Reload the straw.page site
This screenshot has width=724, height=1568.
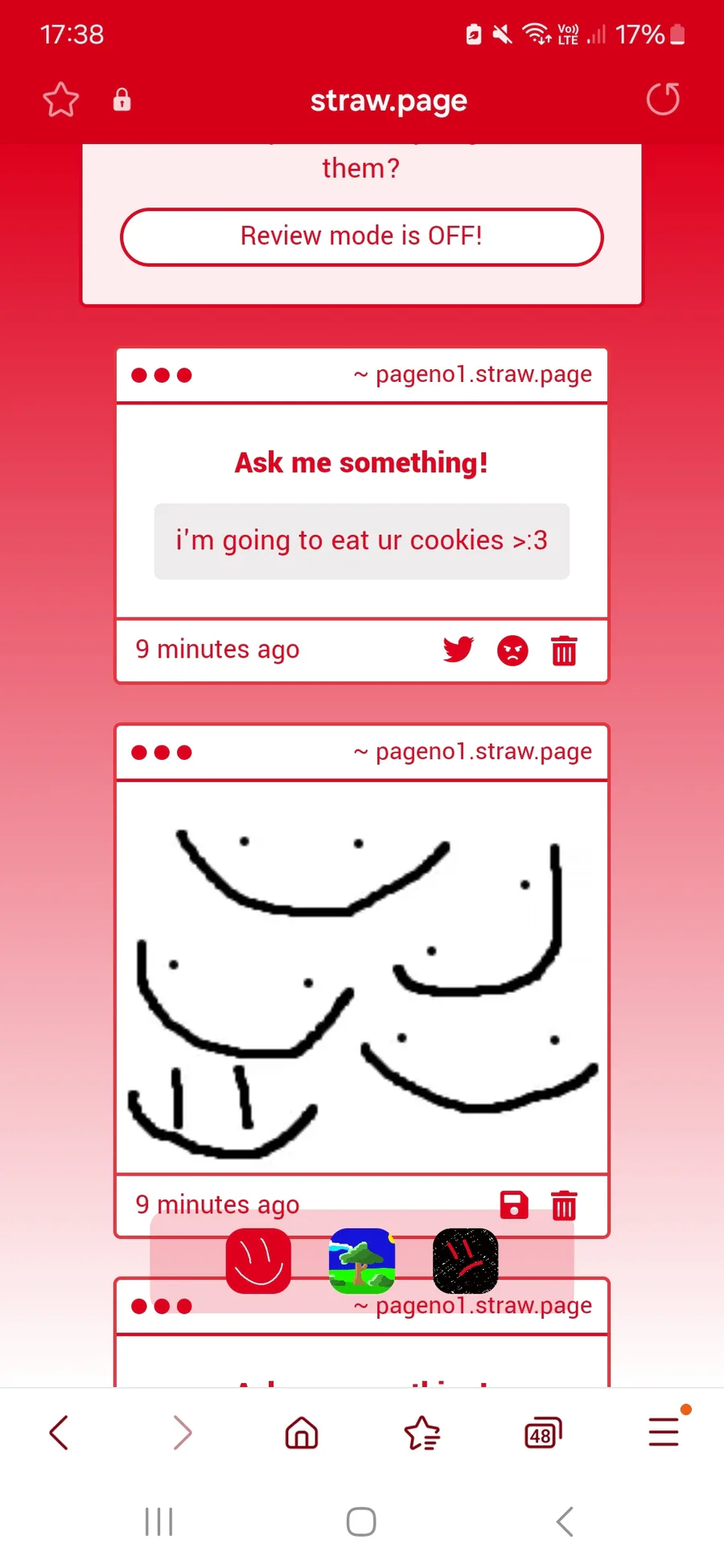663,100
